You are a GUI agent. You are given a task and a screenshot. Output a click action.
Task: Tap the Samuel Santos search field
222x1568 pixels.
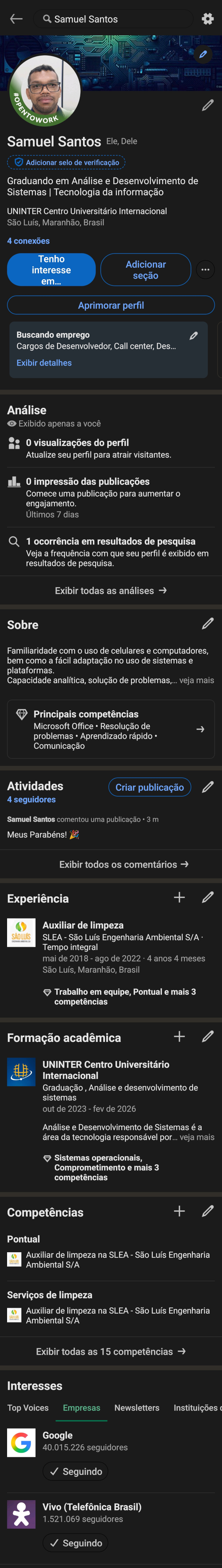(112, 19)
